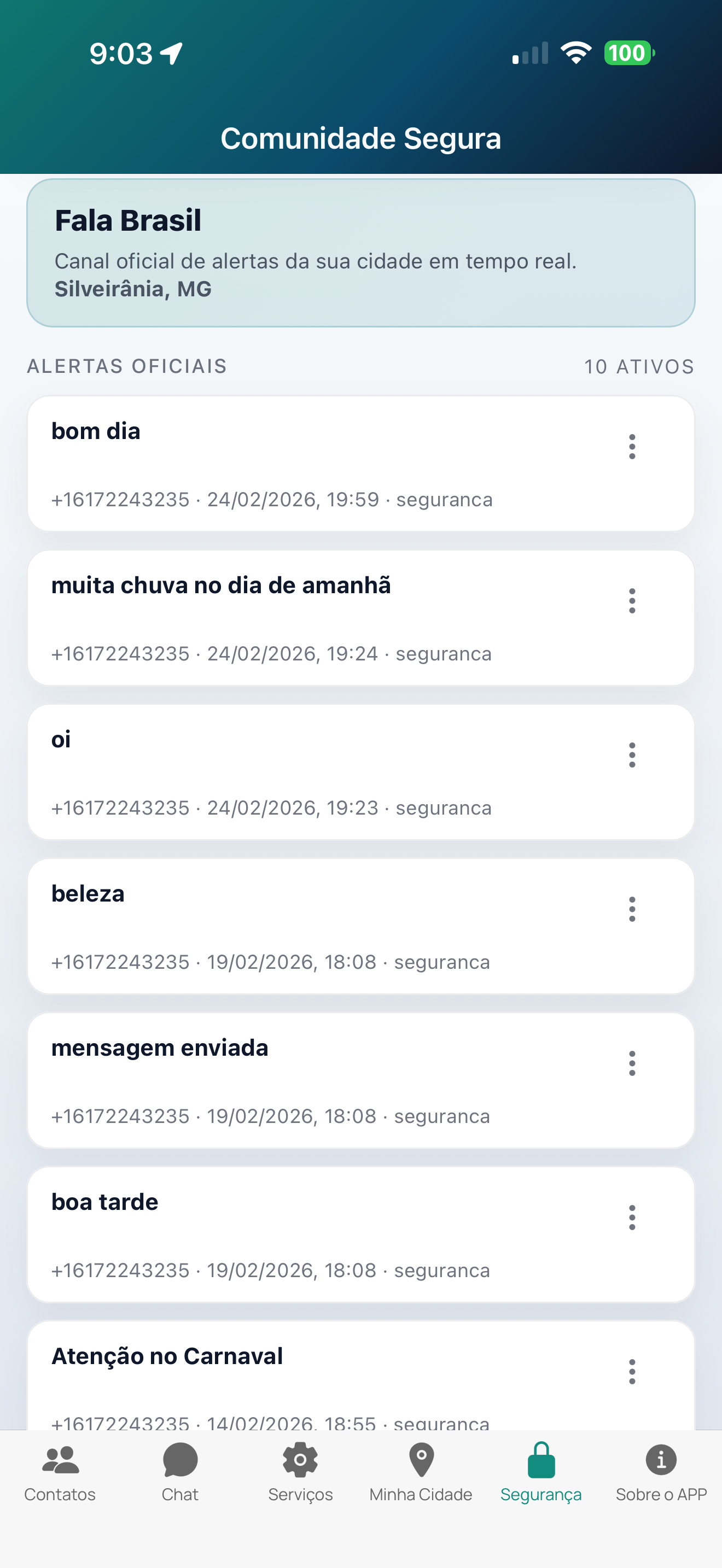
Task: Open options menu for 'boa tarde' alert
Action: pos(632,1218)
